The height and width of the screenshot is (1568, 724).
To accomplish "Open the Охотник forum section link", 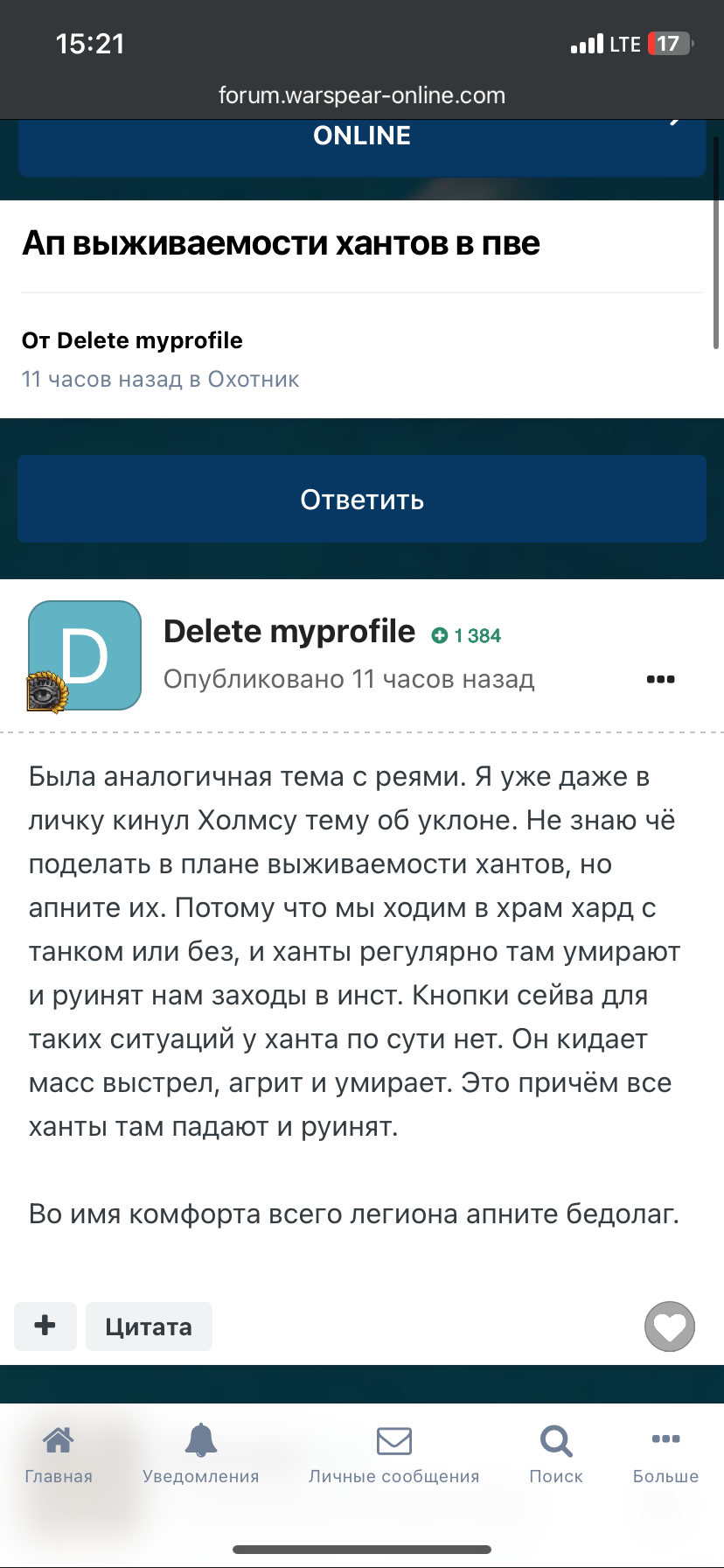I will [254, 380].
